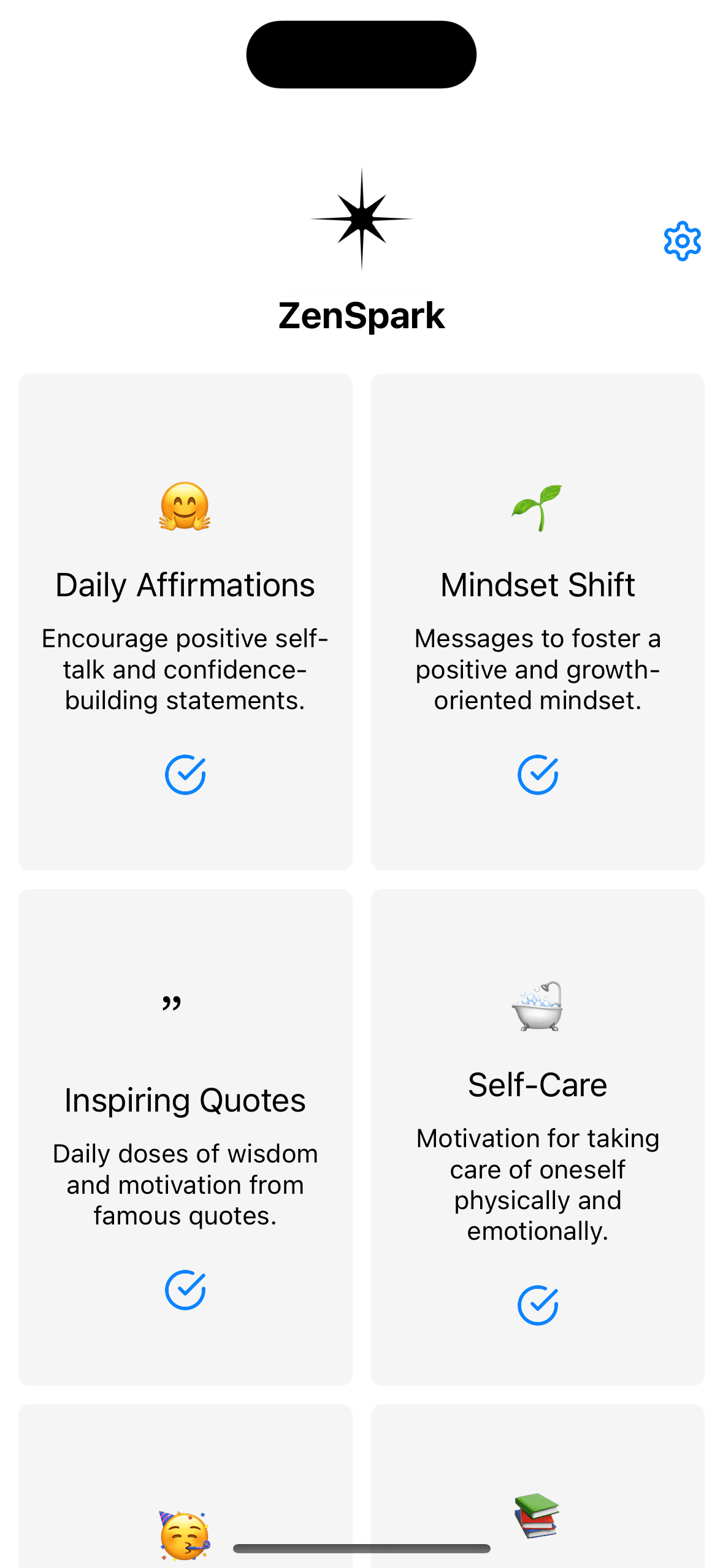Open the settings gear

[x=682, y=241]
